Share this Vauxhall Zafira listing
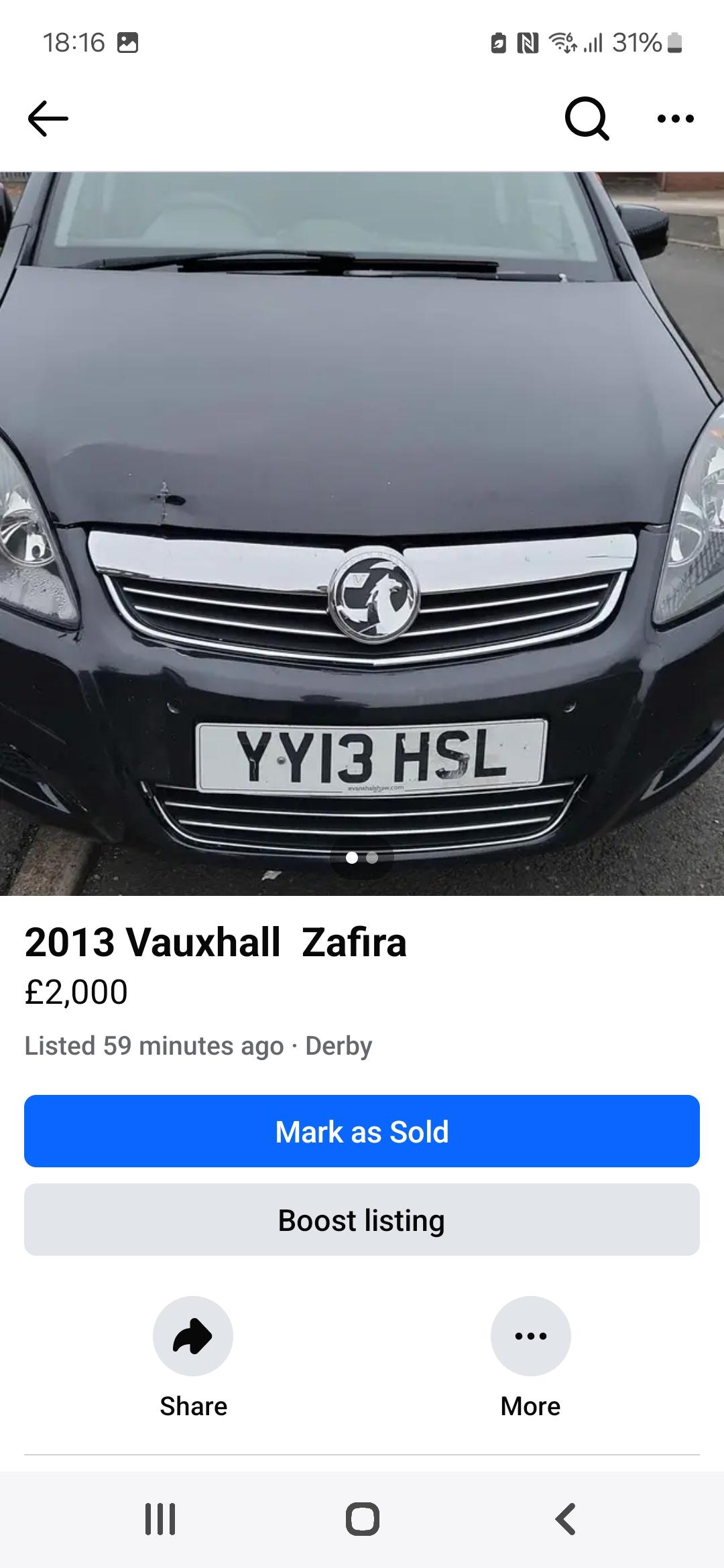 tap(193, 1336)
